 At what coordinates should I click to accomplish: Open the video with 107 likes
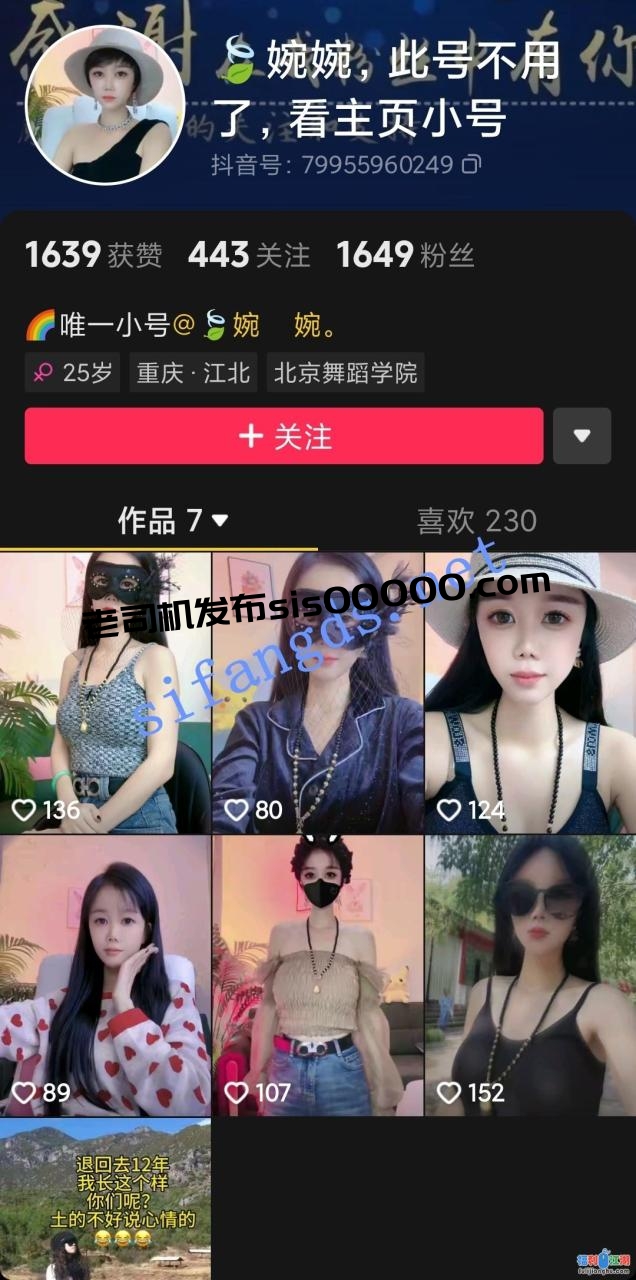(x=317, y=976)
